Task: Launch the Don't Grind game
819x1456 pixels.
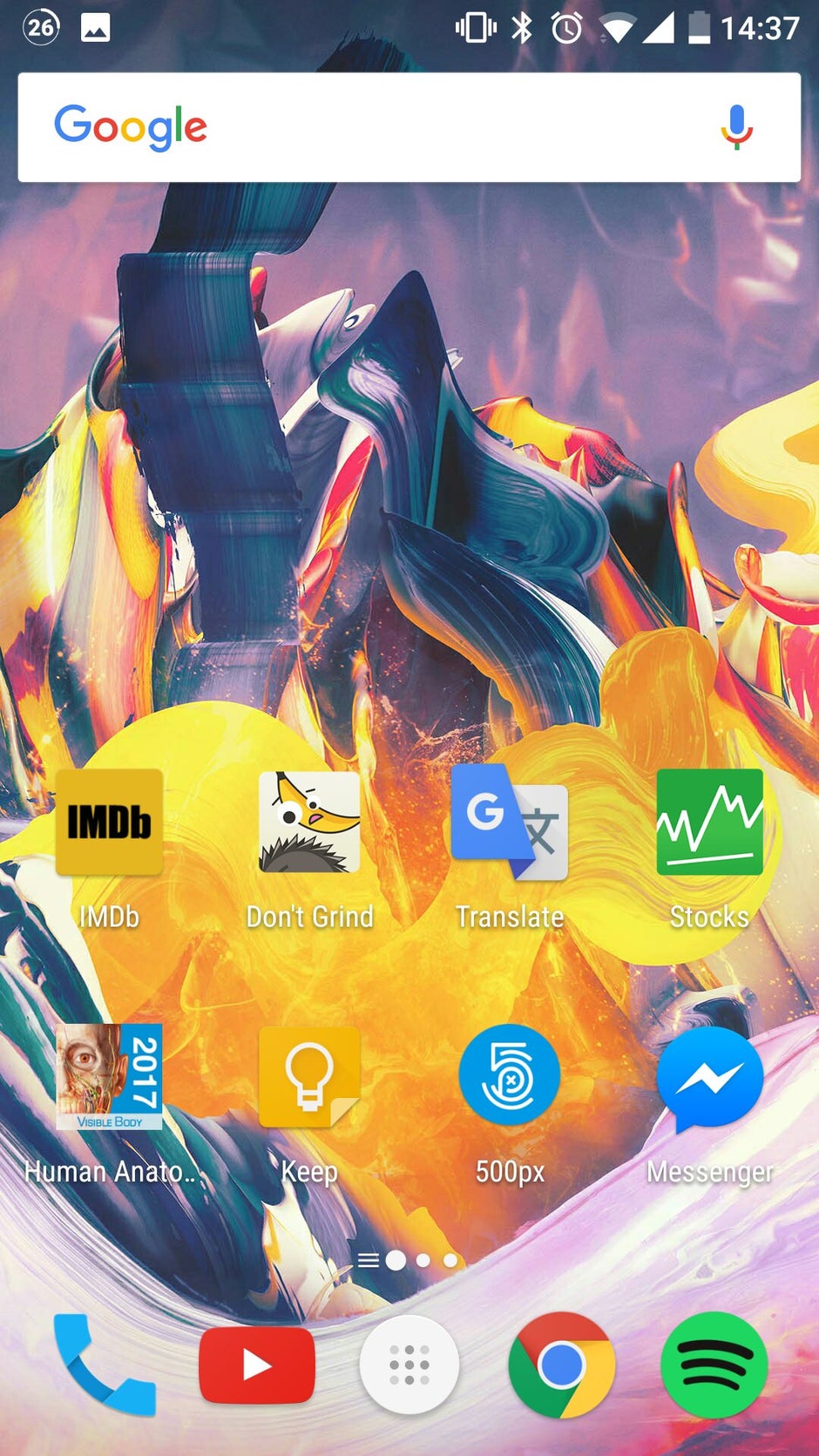Action: 309,823
